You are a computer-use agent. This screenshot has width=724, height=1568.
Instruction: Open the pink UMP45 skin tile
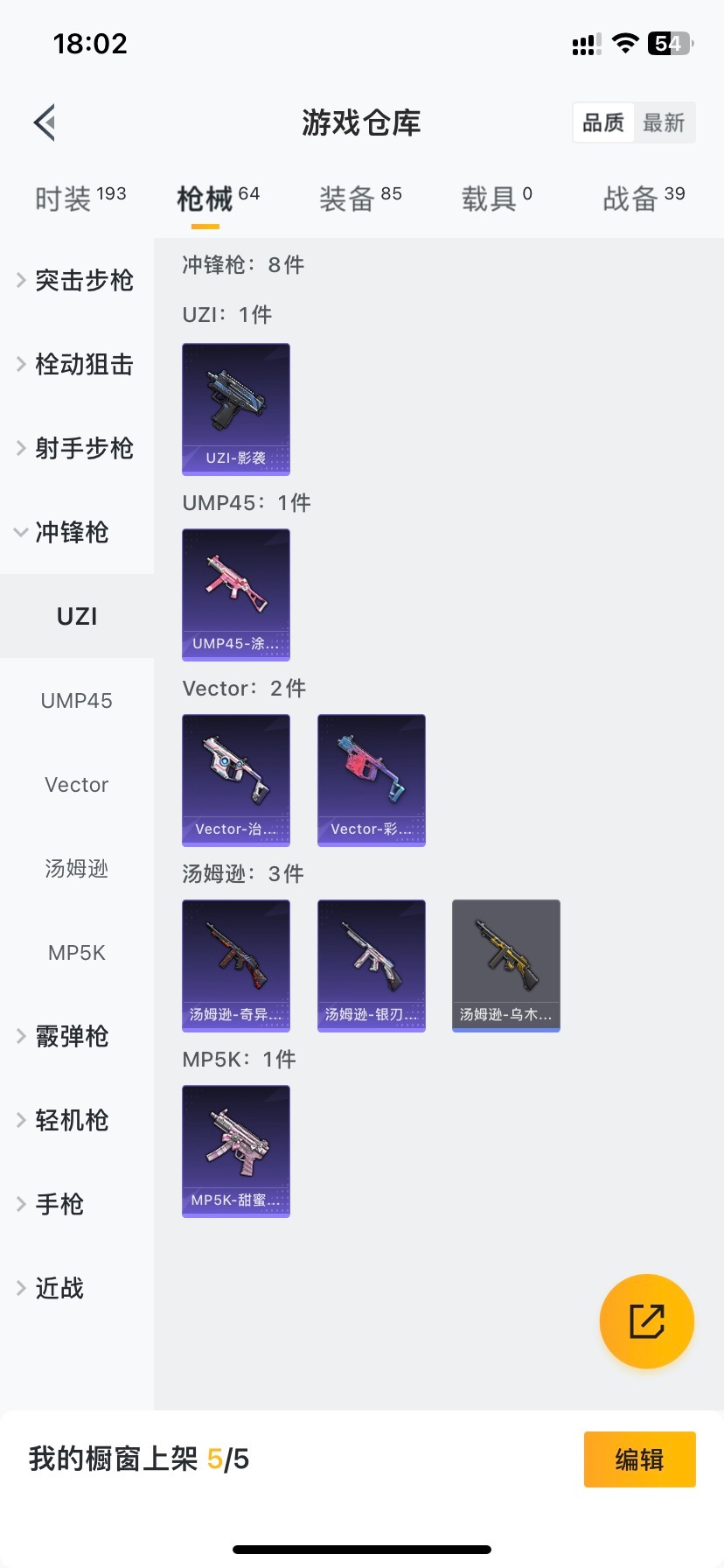click(x=236, y=594)
